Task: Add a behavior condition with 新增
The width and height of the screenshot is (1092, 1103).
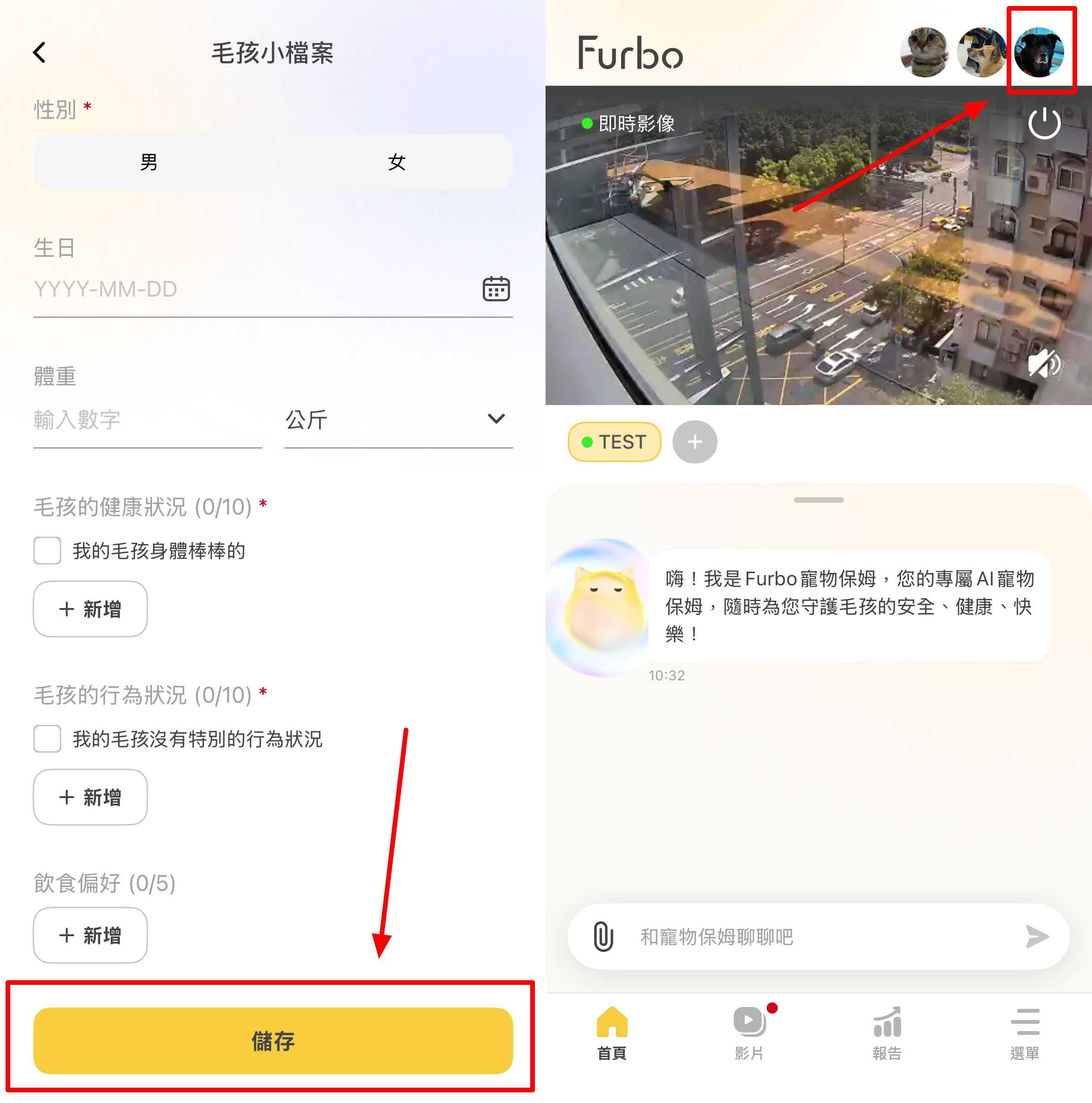Action: pyautogui.click(x=90, y=797)
